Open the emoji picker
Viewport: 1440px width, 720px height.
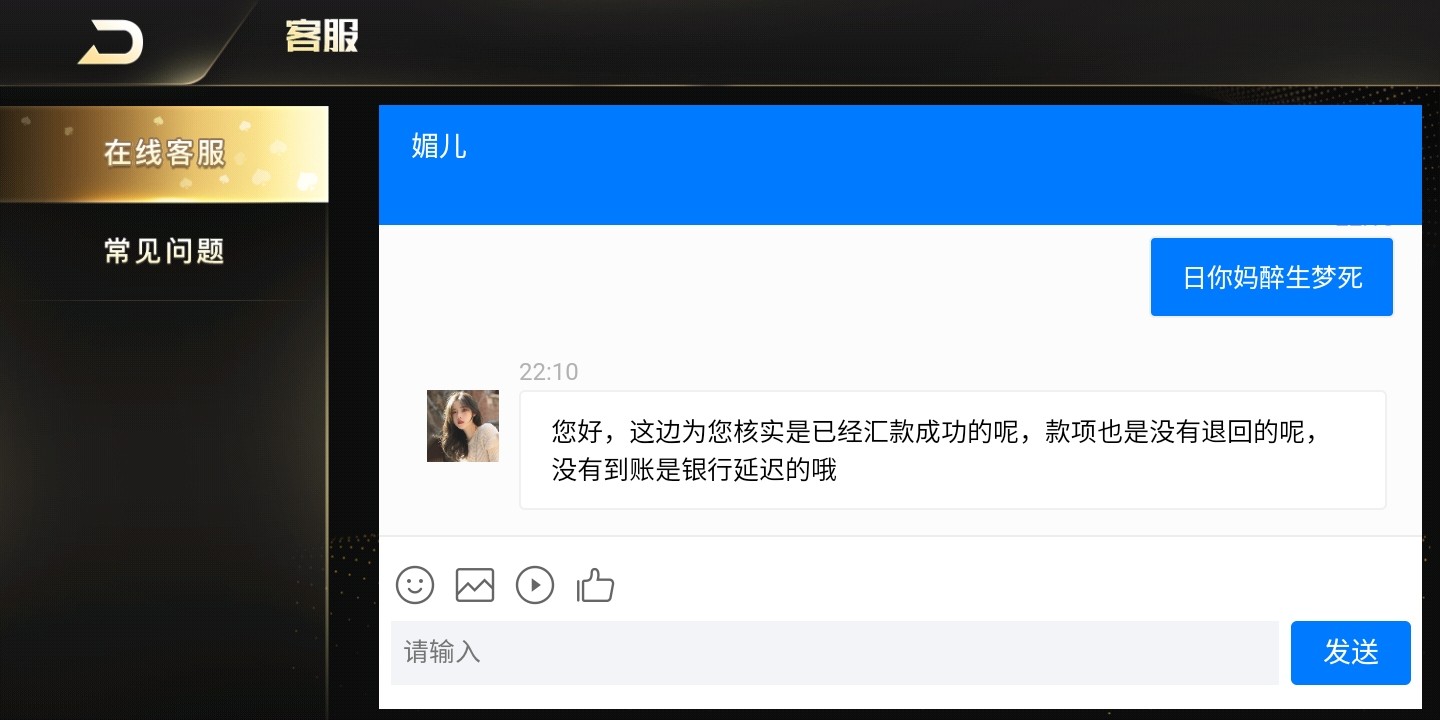point(415,585)
